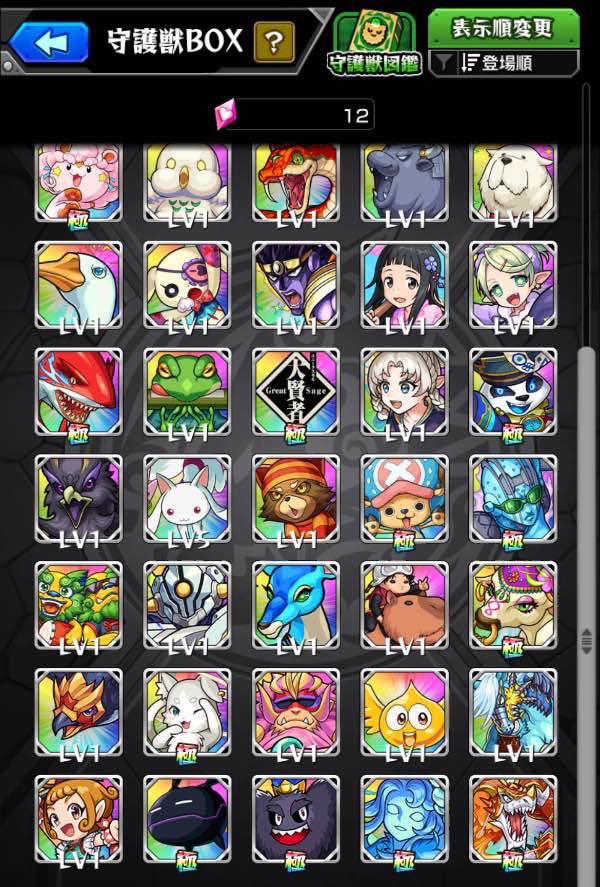
Task: Select the Chopper reindeer guardian tile
Action: (405, 498)
